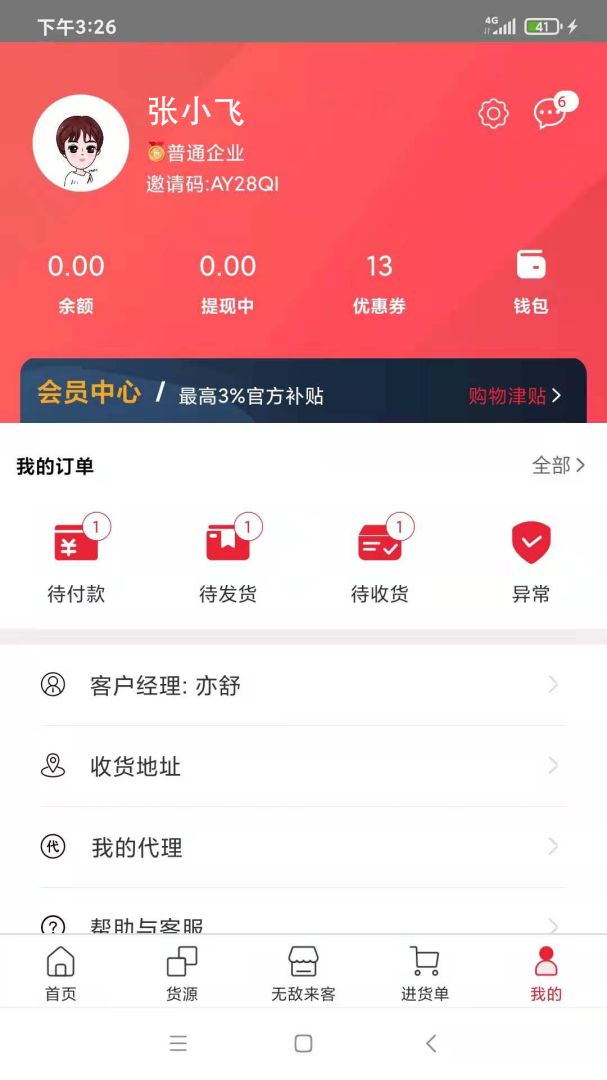Open 购物津贴 in the 会员中心 banner
Image resolution: width=607 pixels, height=1080 pixels.
(514, 396)
